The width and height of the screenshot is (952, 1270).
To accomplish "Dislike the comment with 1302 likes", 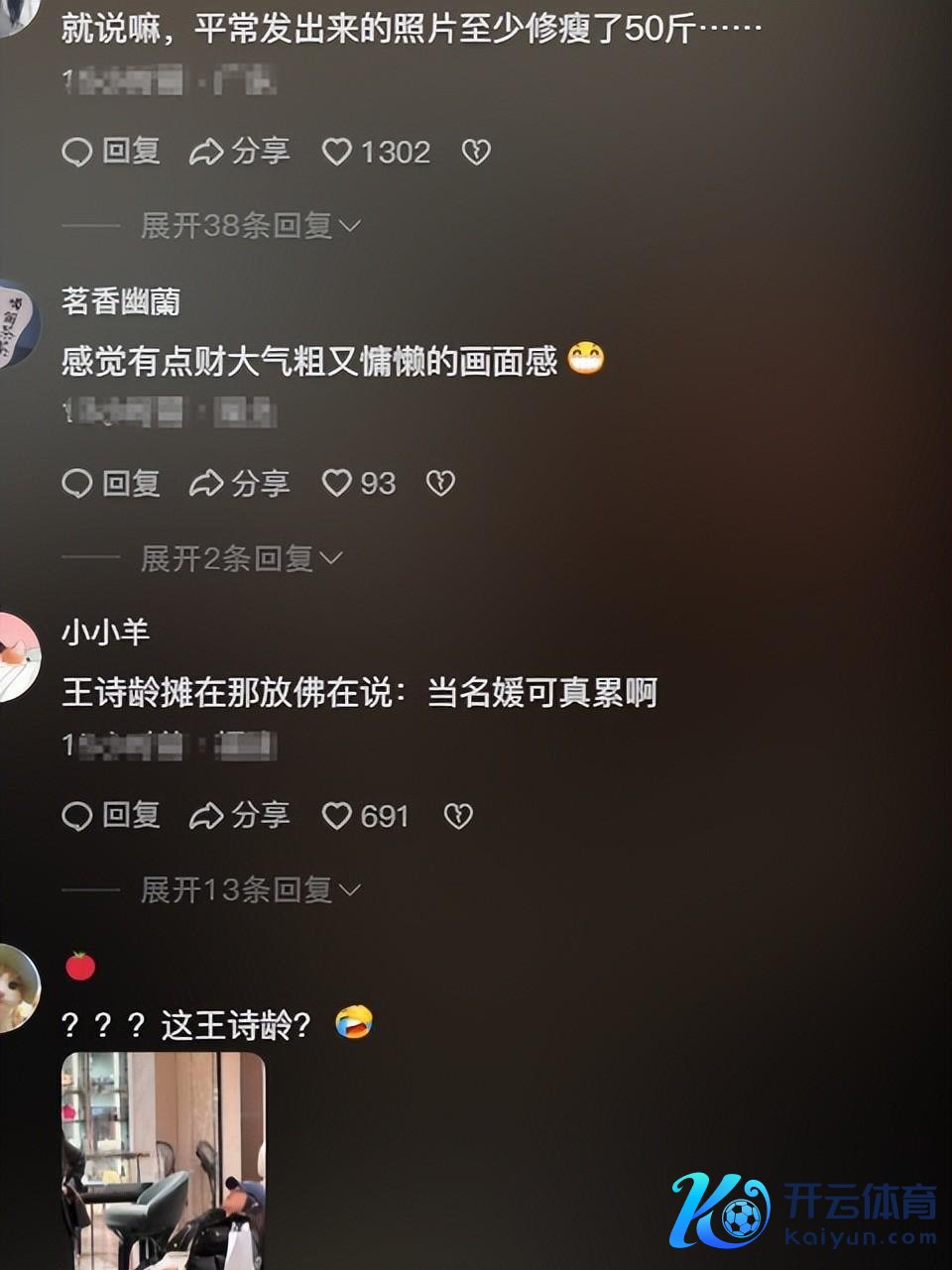I will 476,152.
